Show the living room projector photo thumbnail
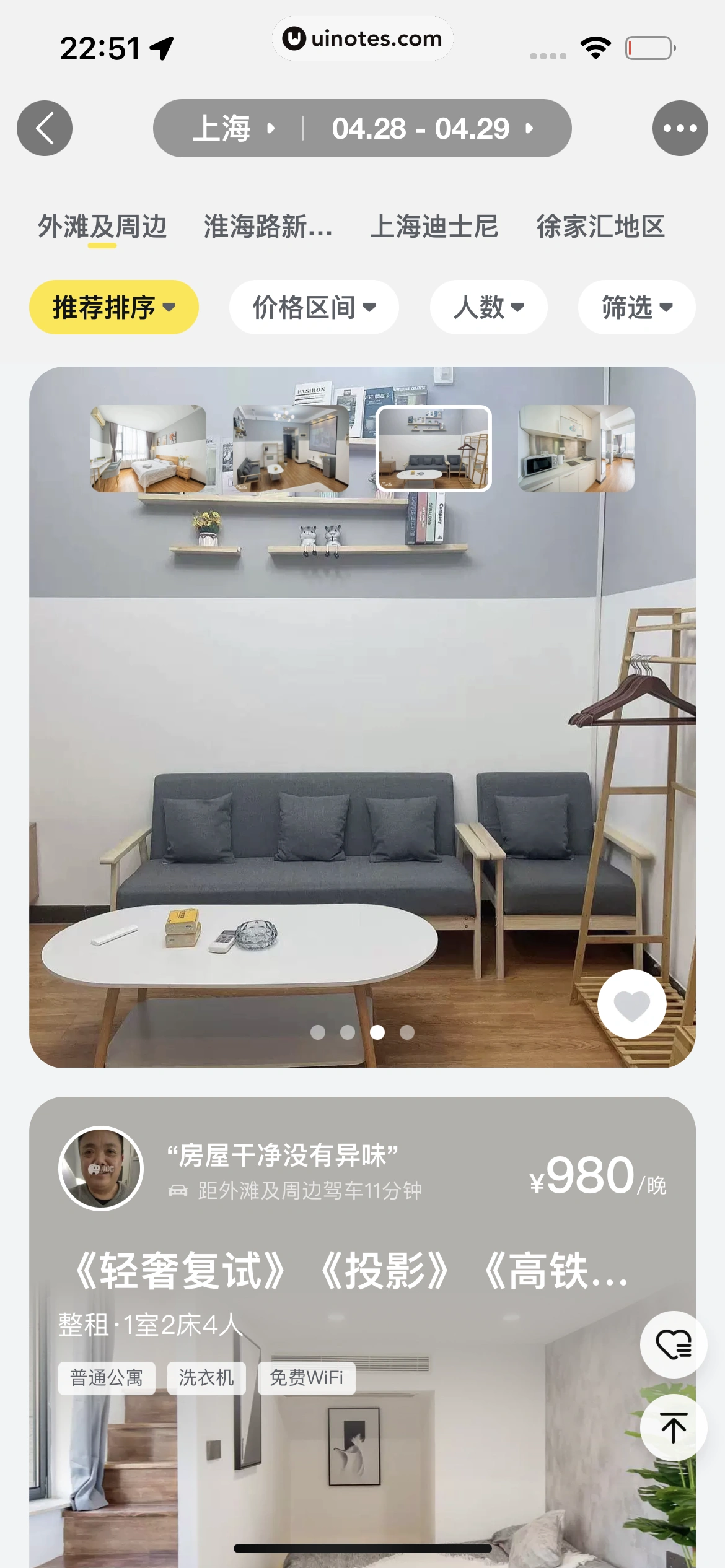 (x=291, y=449)
